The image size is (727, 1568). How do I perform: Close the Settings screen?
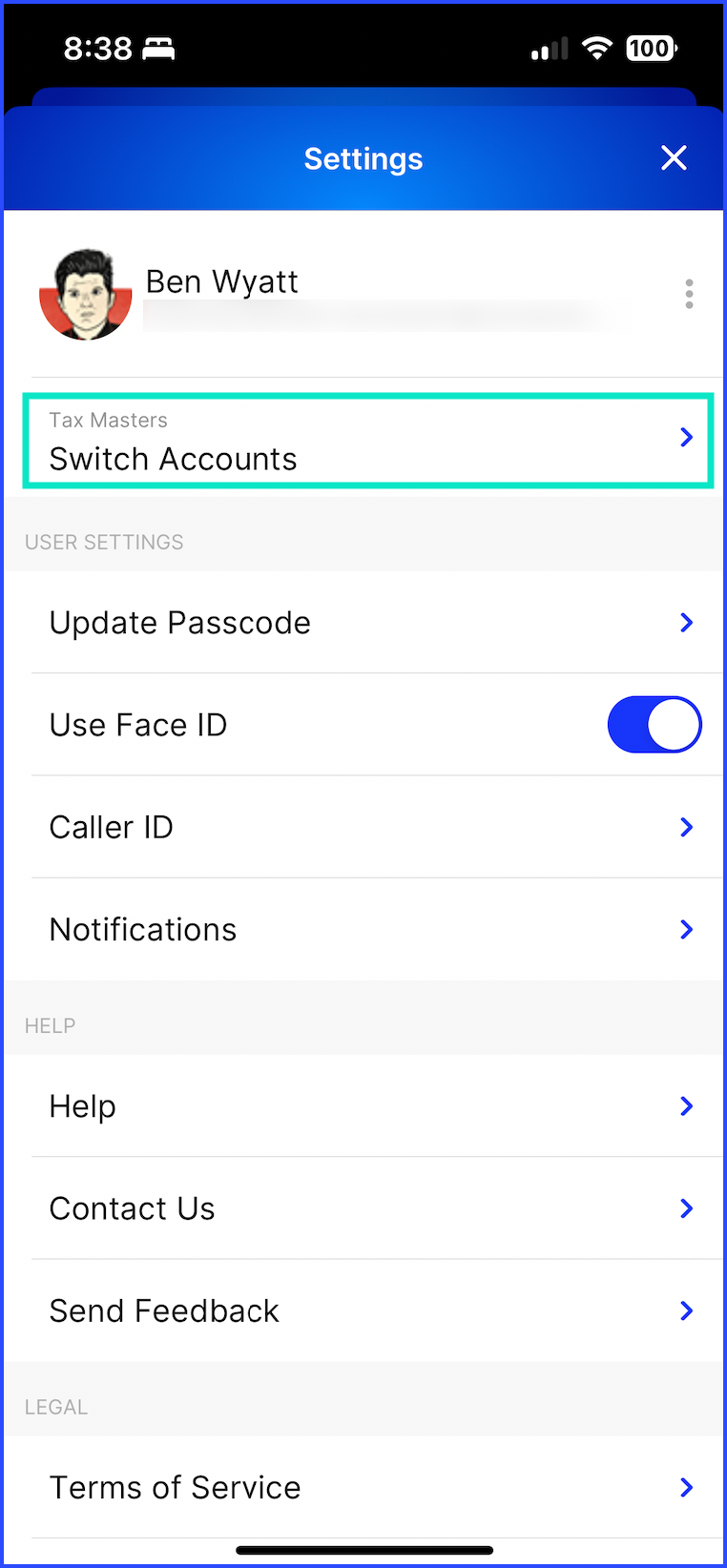tap(674, 158)
